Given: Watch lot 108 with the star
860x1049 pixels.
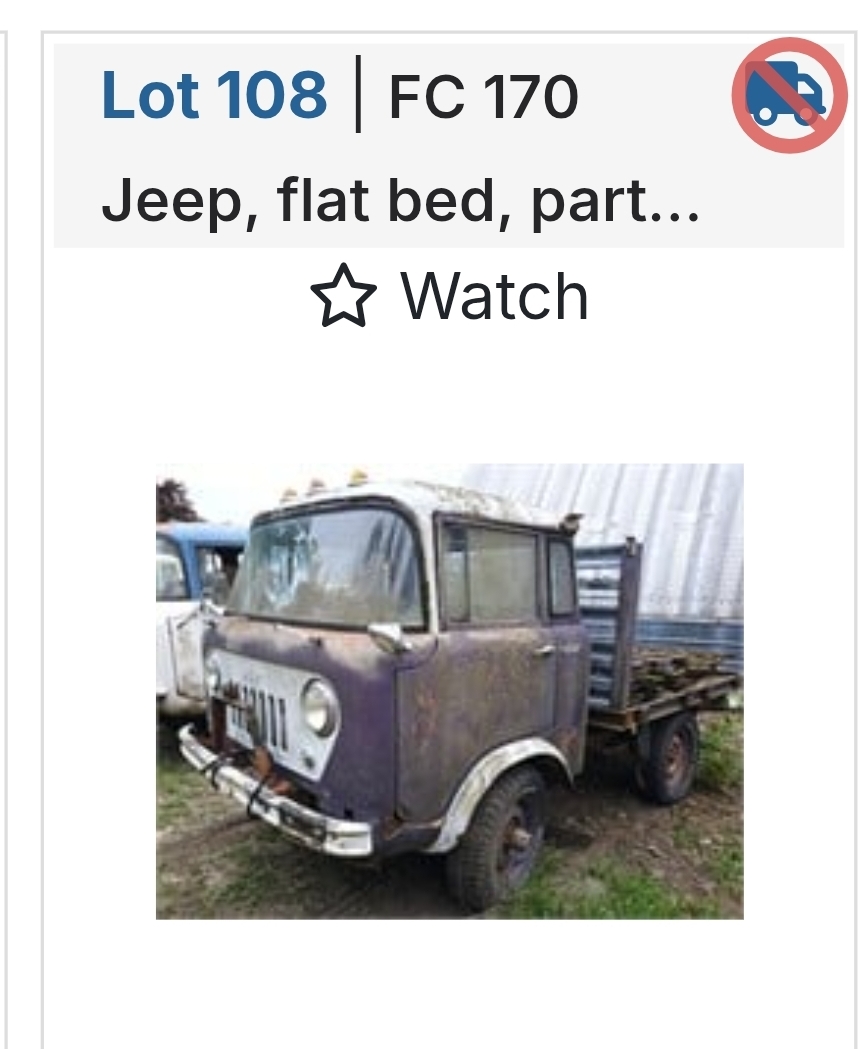Looking at the screenshot, I should pos(344,297).
